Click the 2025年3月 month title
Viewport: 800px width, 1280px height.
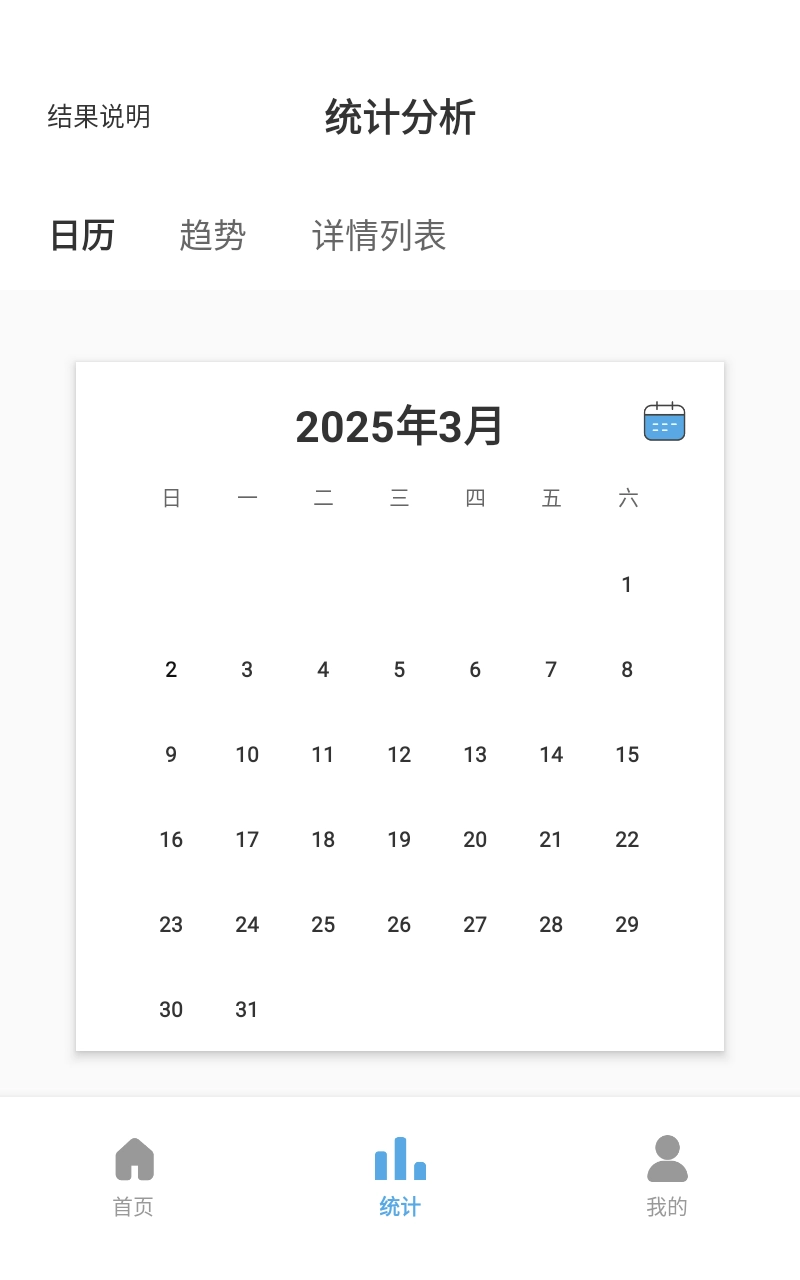pyautogui.click(x=399, y=425)
